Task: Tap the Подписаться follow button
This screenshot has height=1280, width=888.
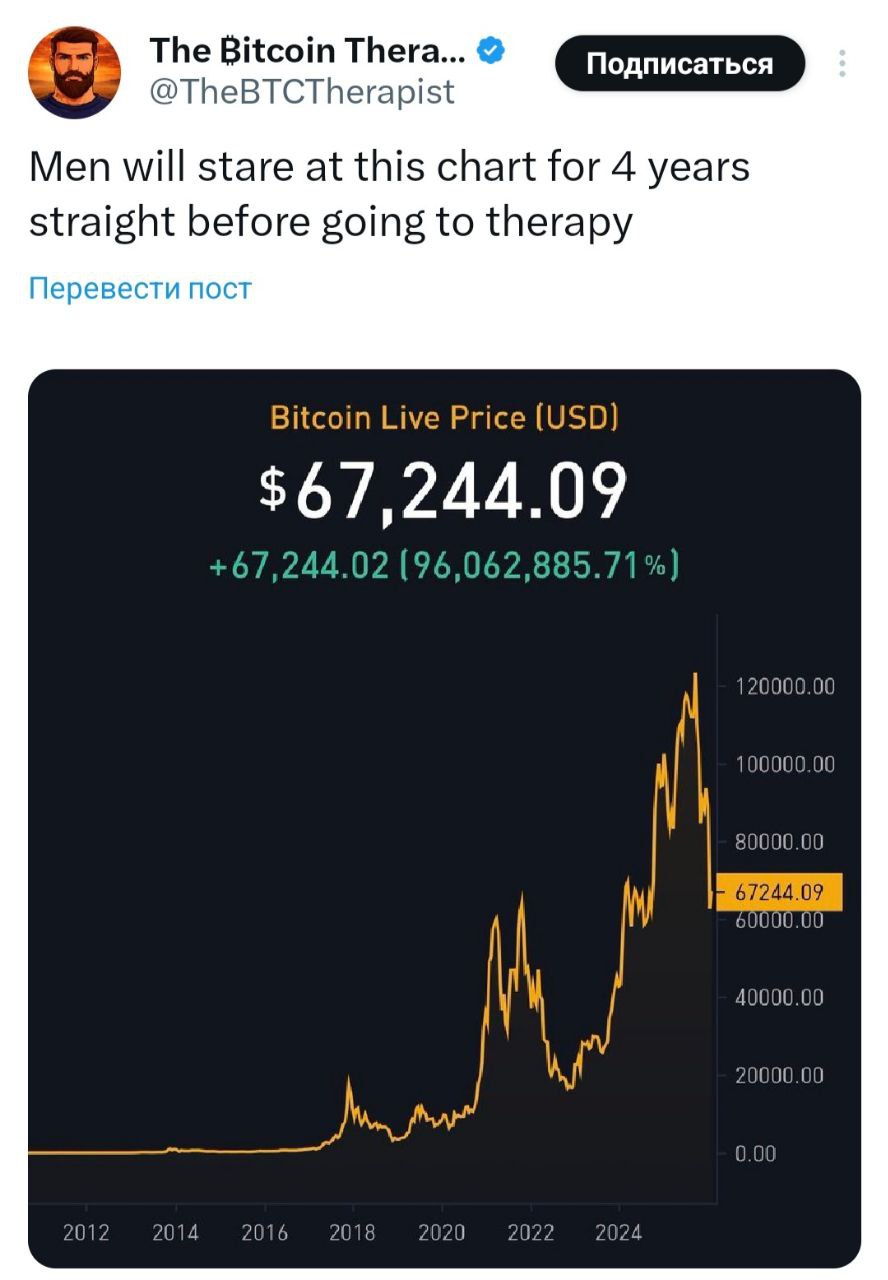Action: tap(680, 65)
